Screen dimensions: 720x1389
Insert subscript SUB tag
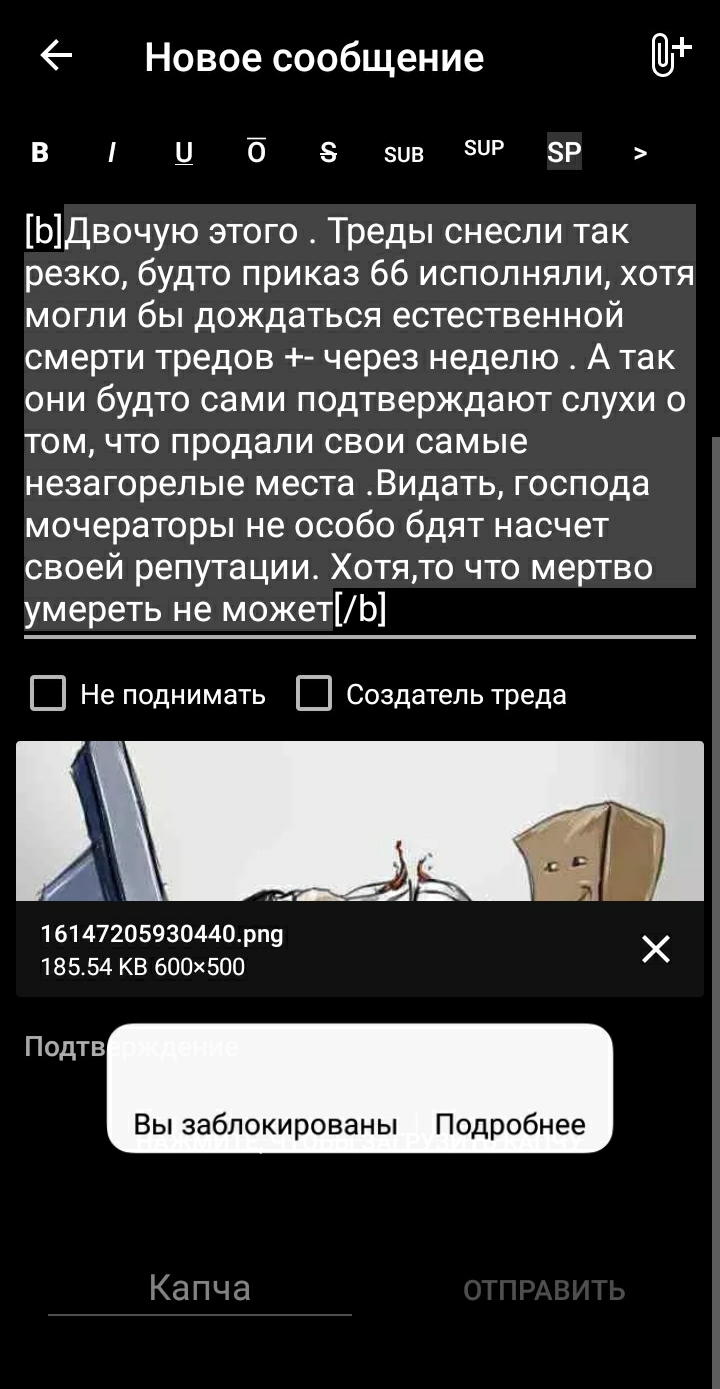click(x=404, y=154)
